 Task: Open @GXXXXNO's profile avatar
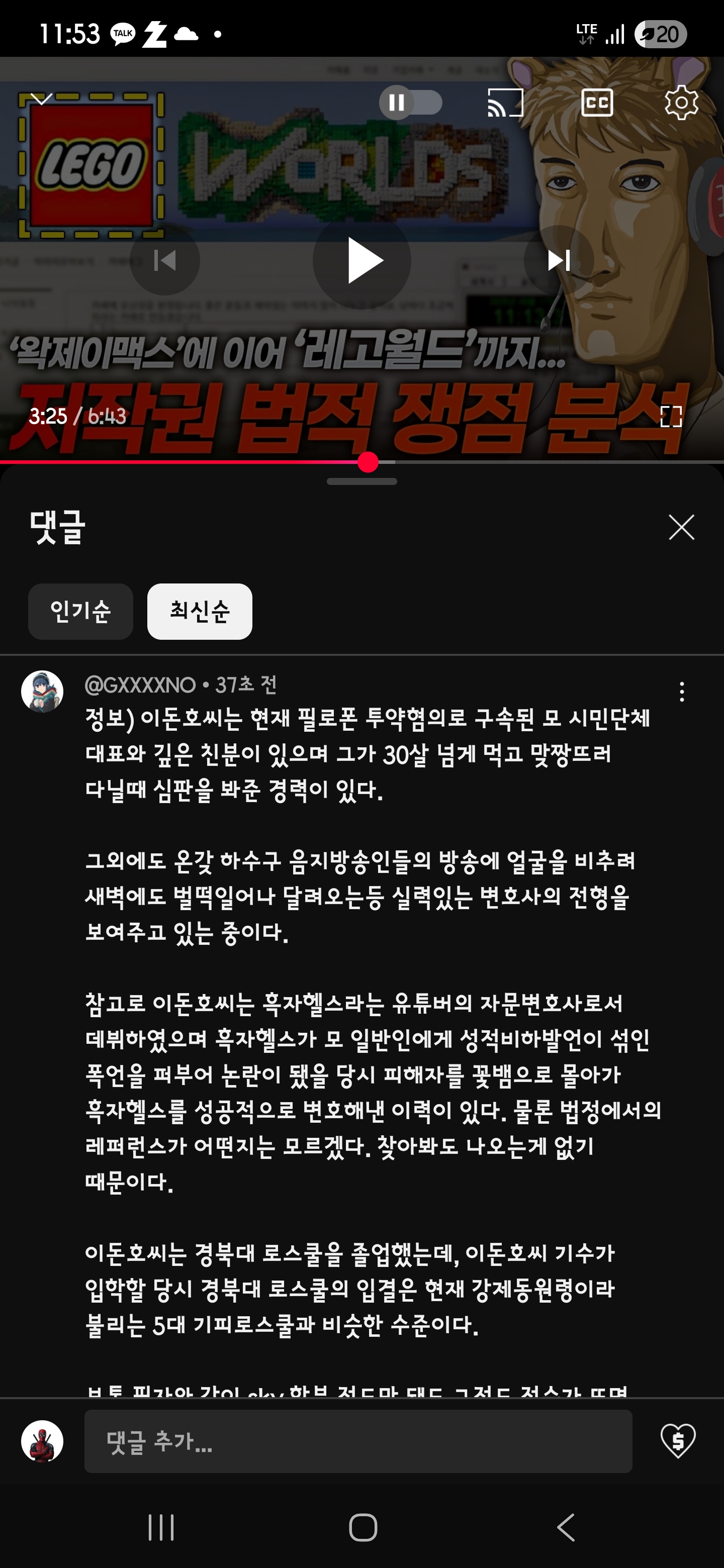pos(43,692)
